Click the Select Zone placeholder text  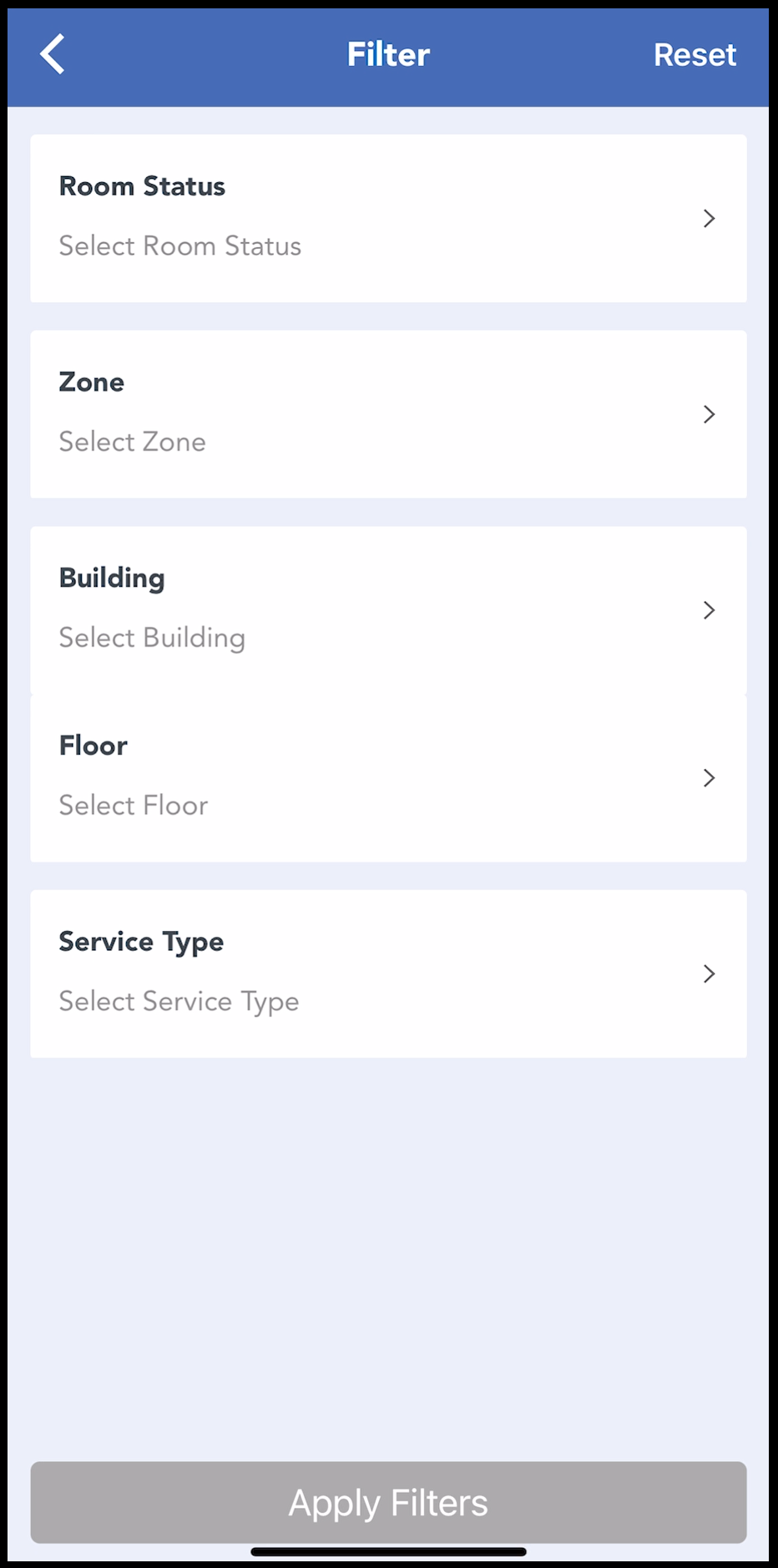(x=132, y=442)
